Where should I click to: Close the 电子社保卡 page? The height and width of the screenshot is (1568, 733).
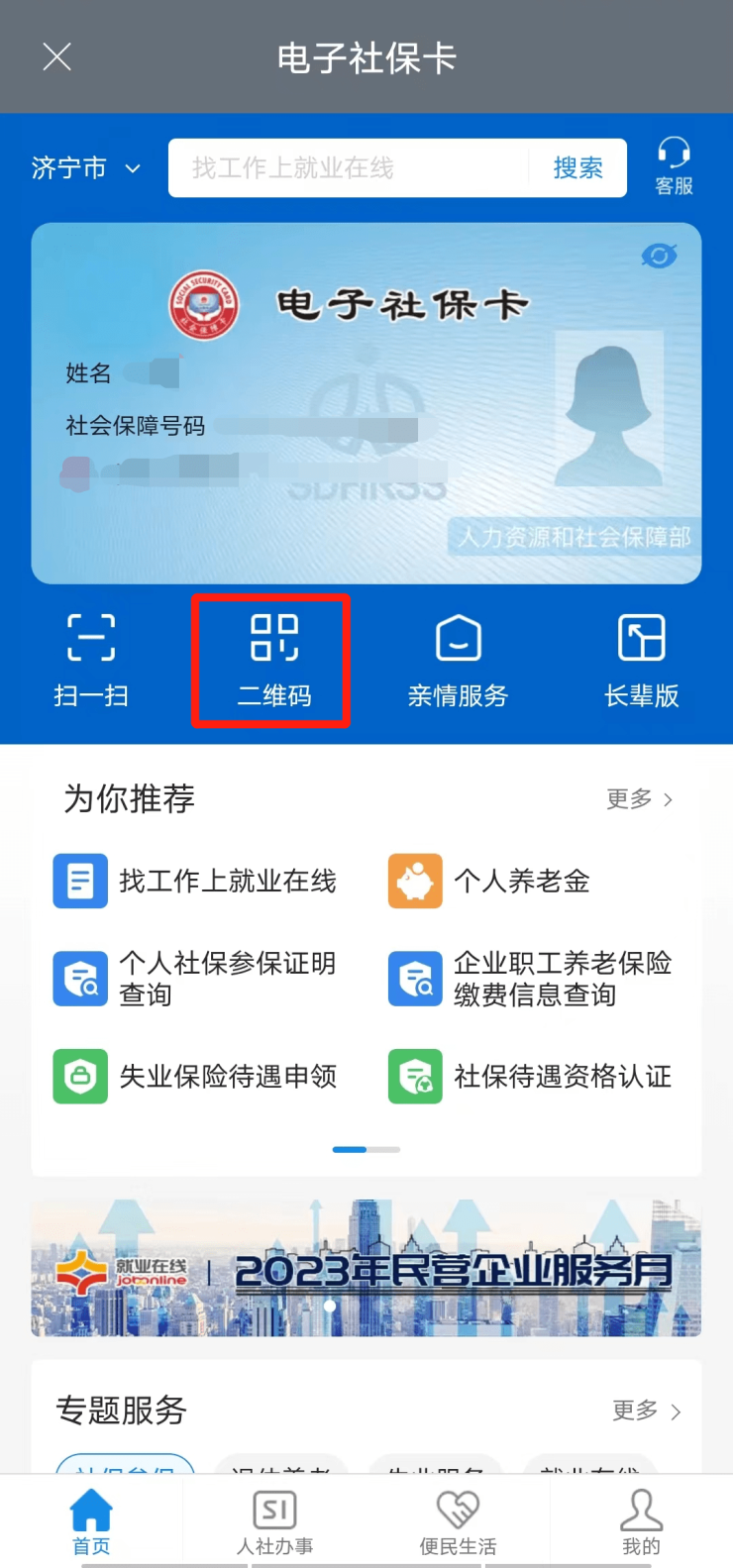tap(57, 57)
